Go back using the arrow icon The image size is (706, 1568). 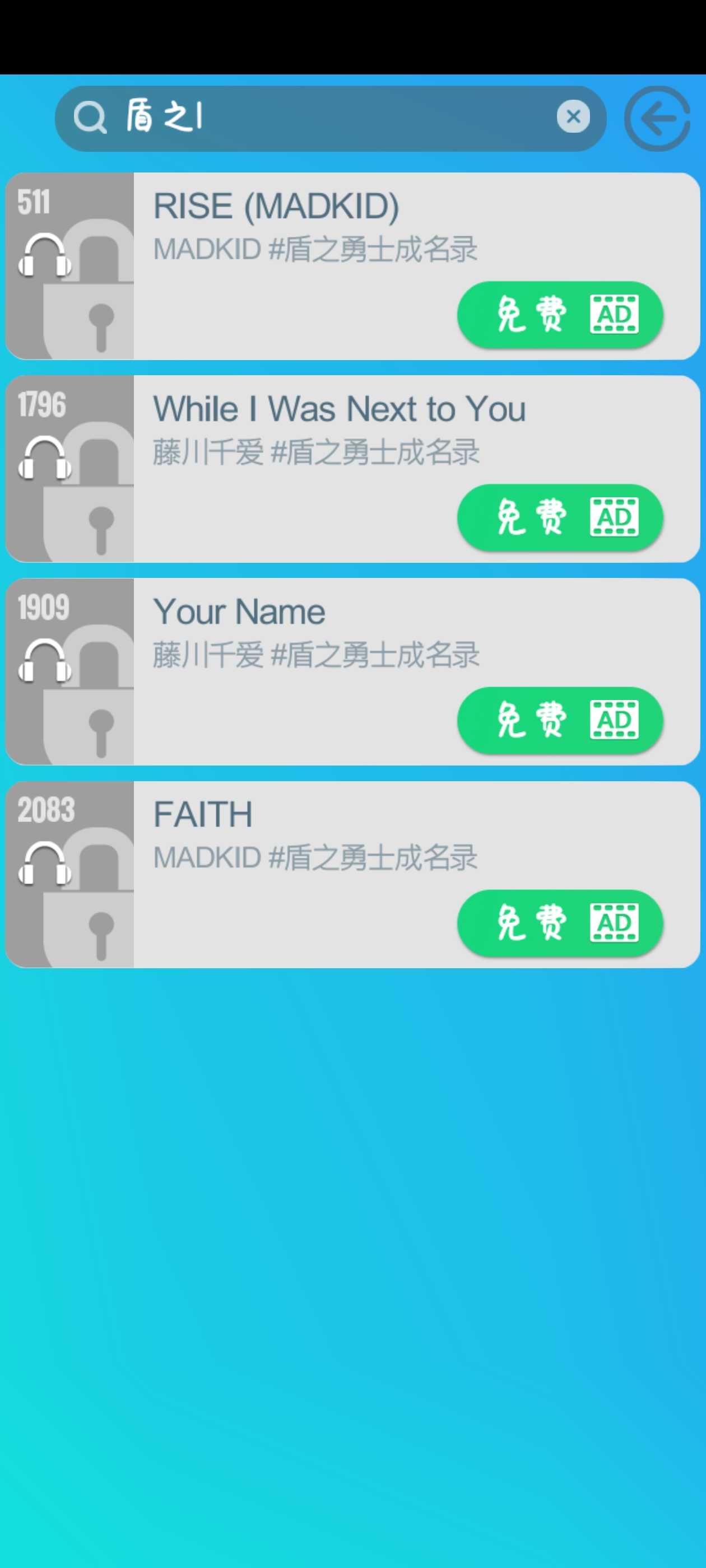[x=657, y=118]
